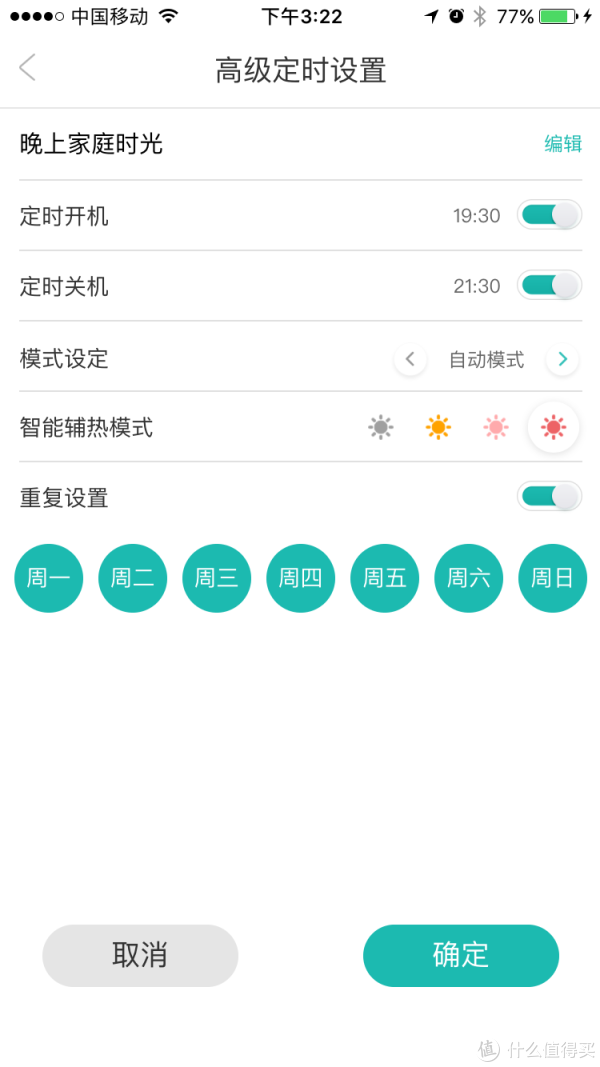Go back using the top-left arrow
Image resolution: width=600 pixels, height=1067 pixels.
[x=27, y=68]
